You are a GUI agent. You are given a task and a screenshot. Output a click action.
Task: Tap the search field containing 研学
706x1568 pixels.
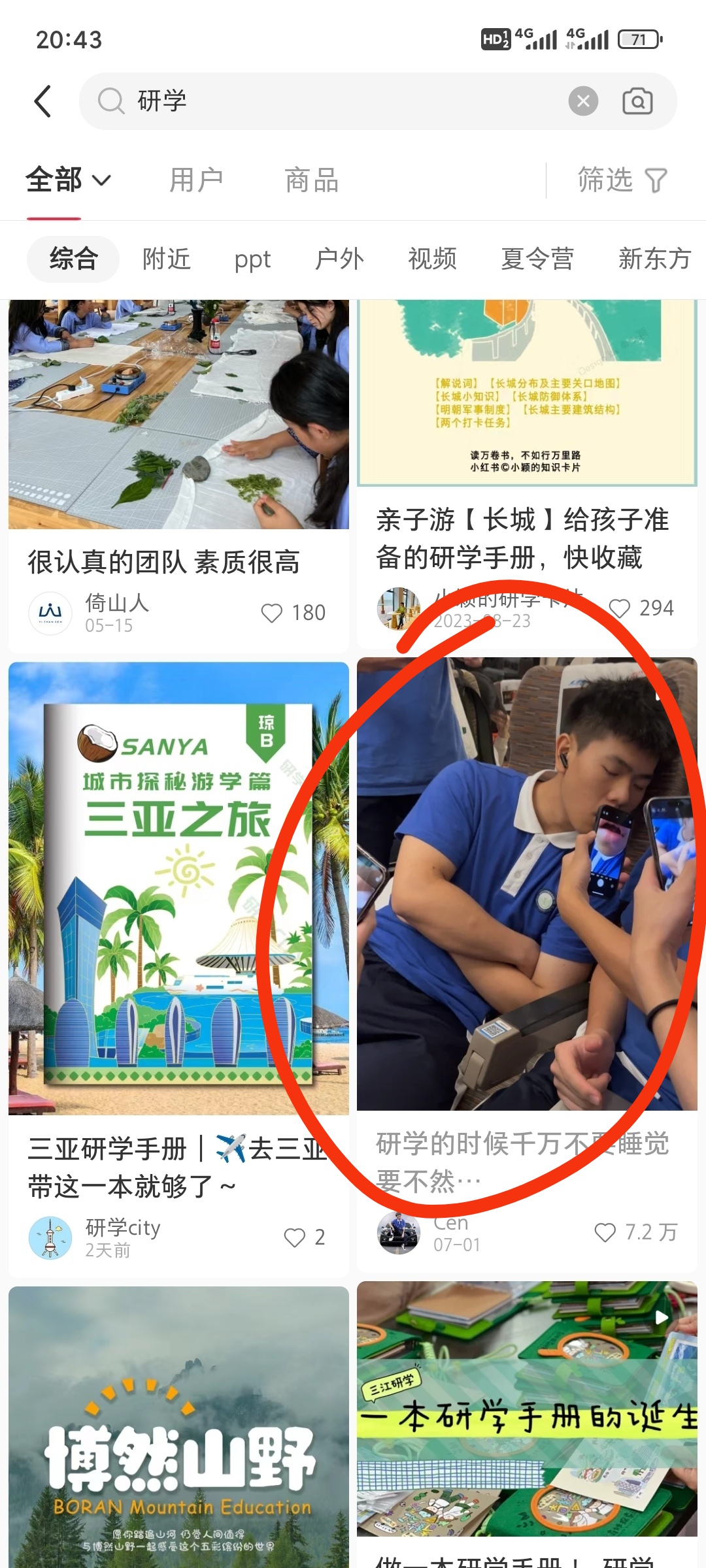pos(327,102)
